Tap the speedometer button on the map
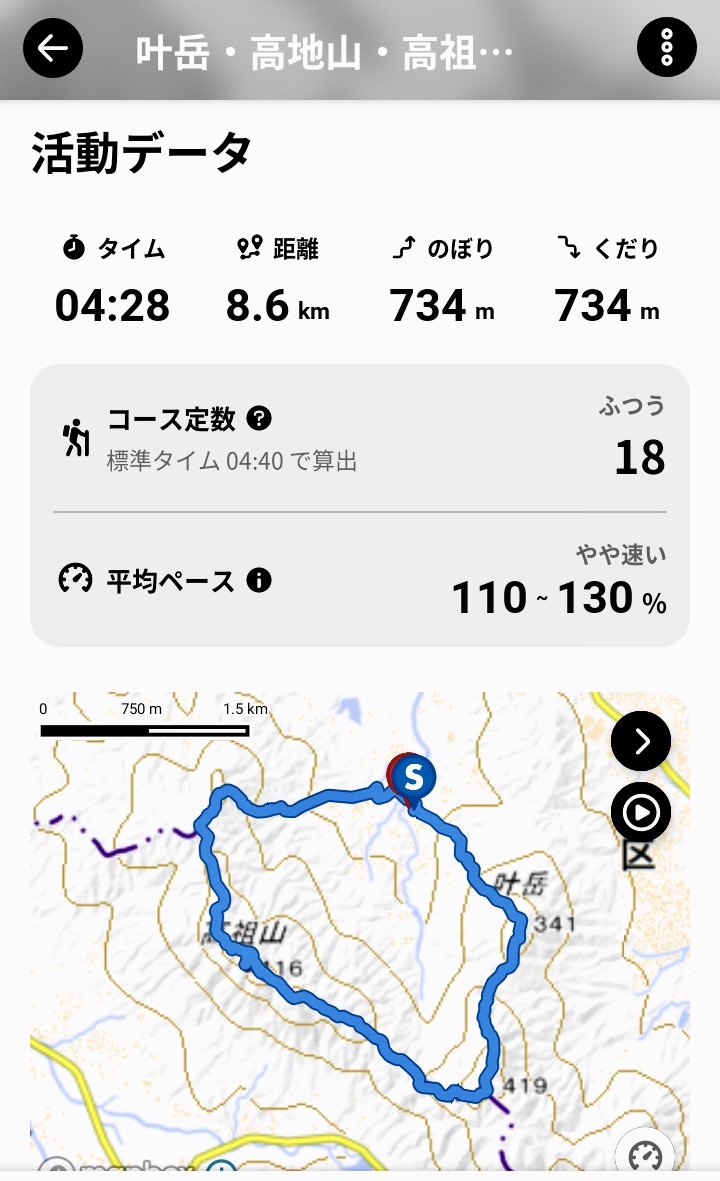Screen dimensions: 720x1181 click(645, 1155)
